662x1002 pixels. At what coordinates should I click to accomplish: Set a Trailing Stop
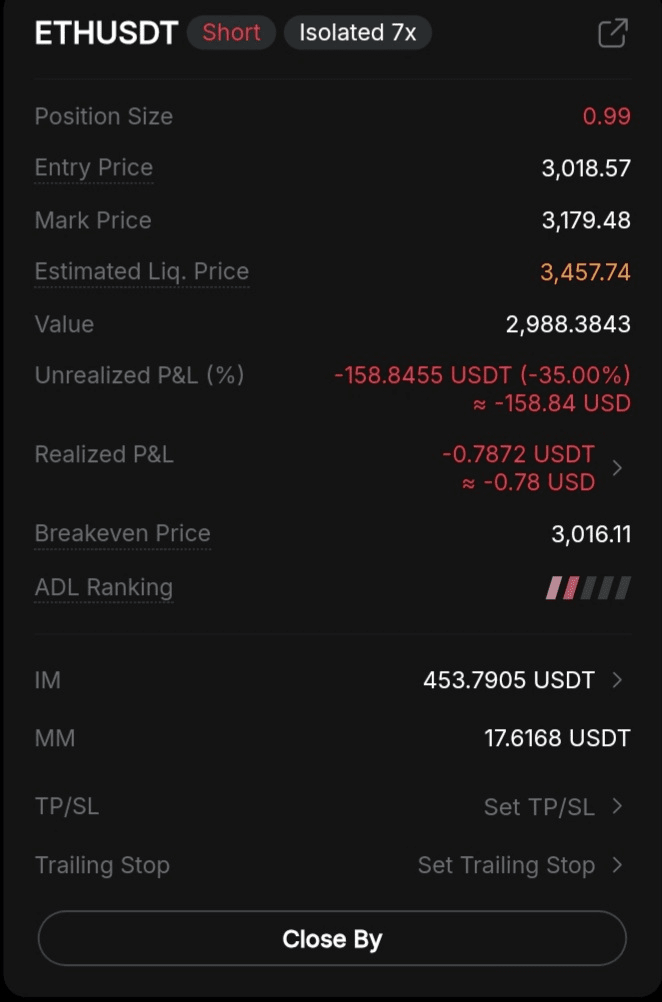(x=520, y=865)
